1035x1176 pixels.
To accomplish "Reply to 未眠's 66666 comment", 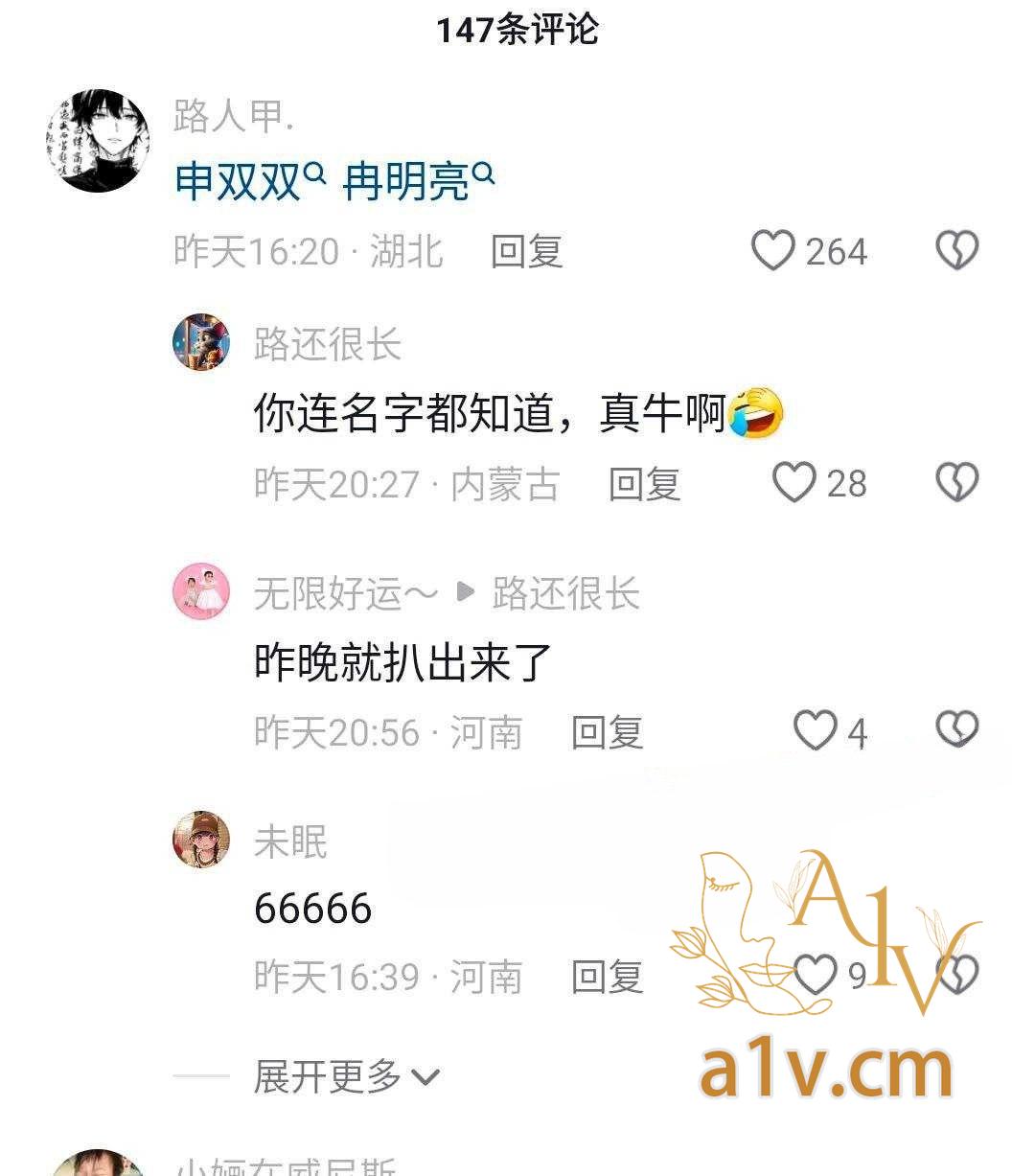I will coord(607,978).
